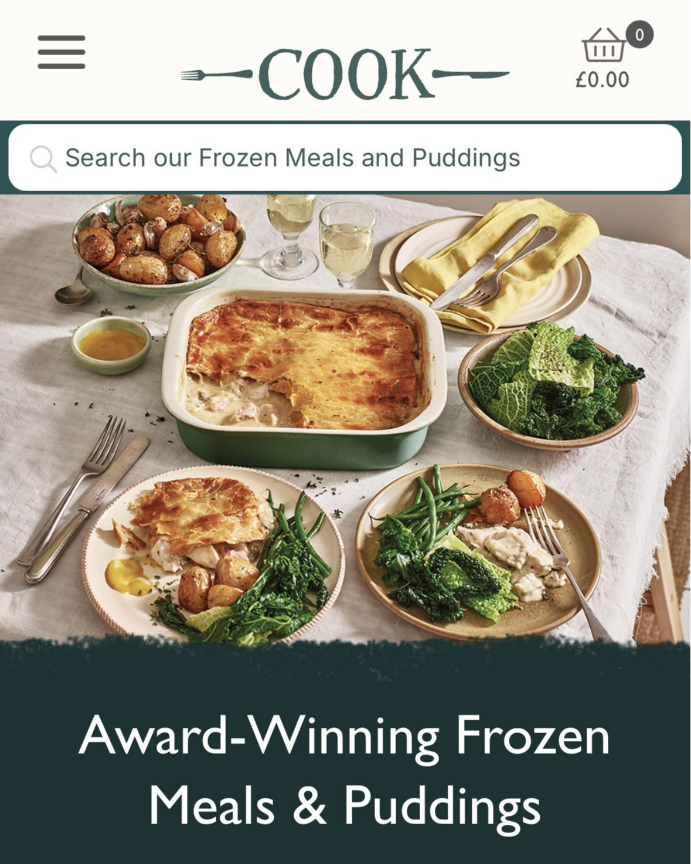Tap the Frozen Meals and Puddings search field
The image size is (691, 864).
[x=345, y=158]
